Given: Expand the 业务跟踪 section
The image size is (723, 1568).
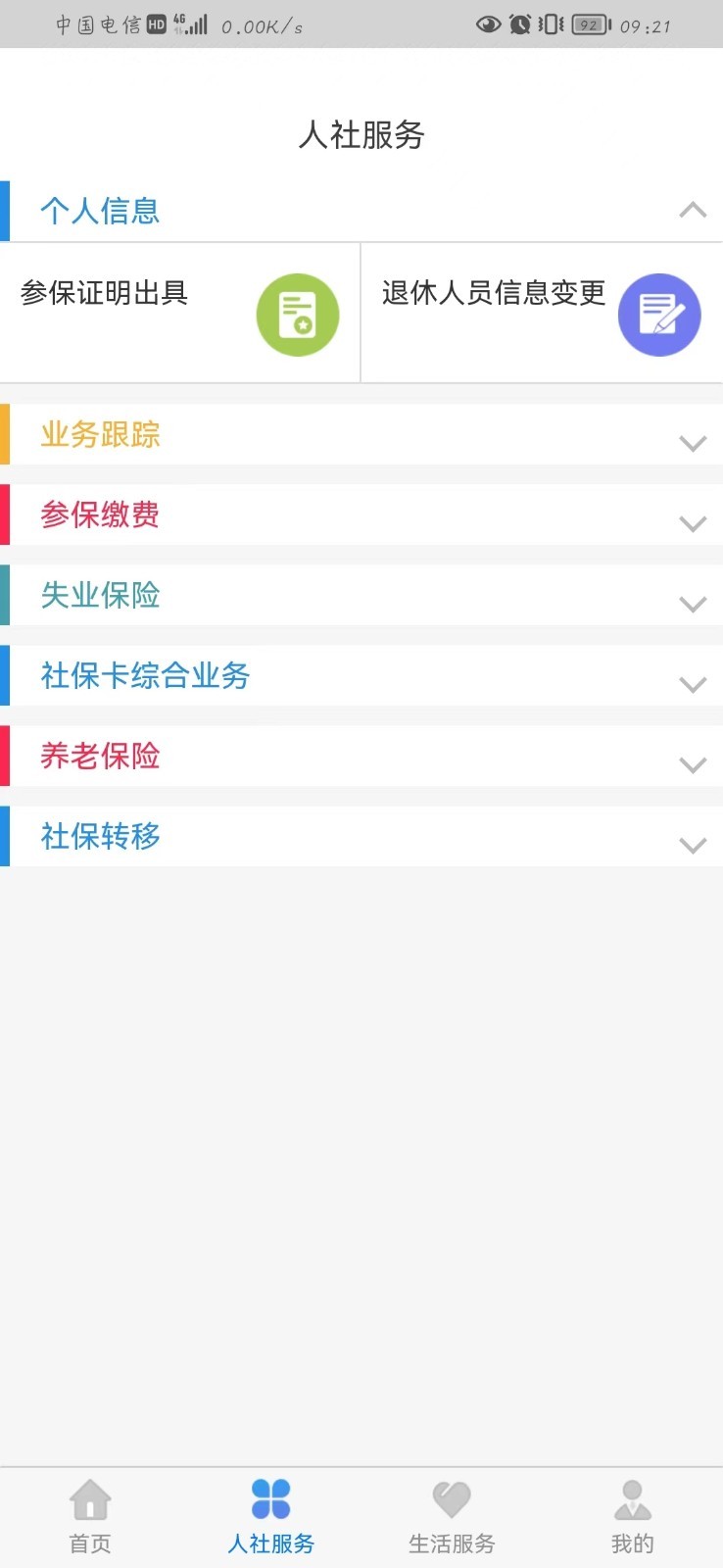Looking at the screenshot, I should 692,443.
